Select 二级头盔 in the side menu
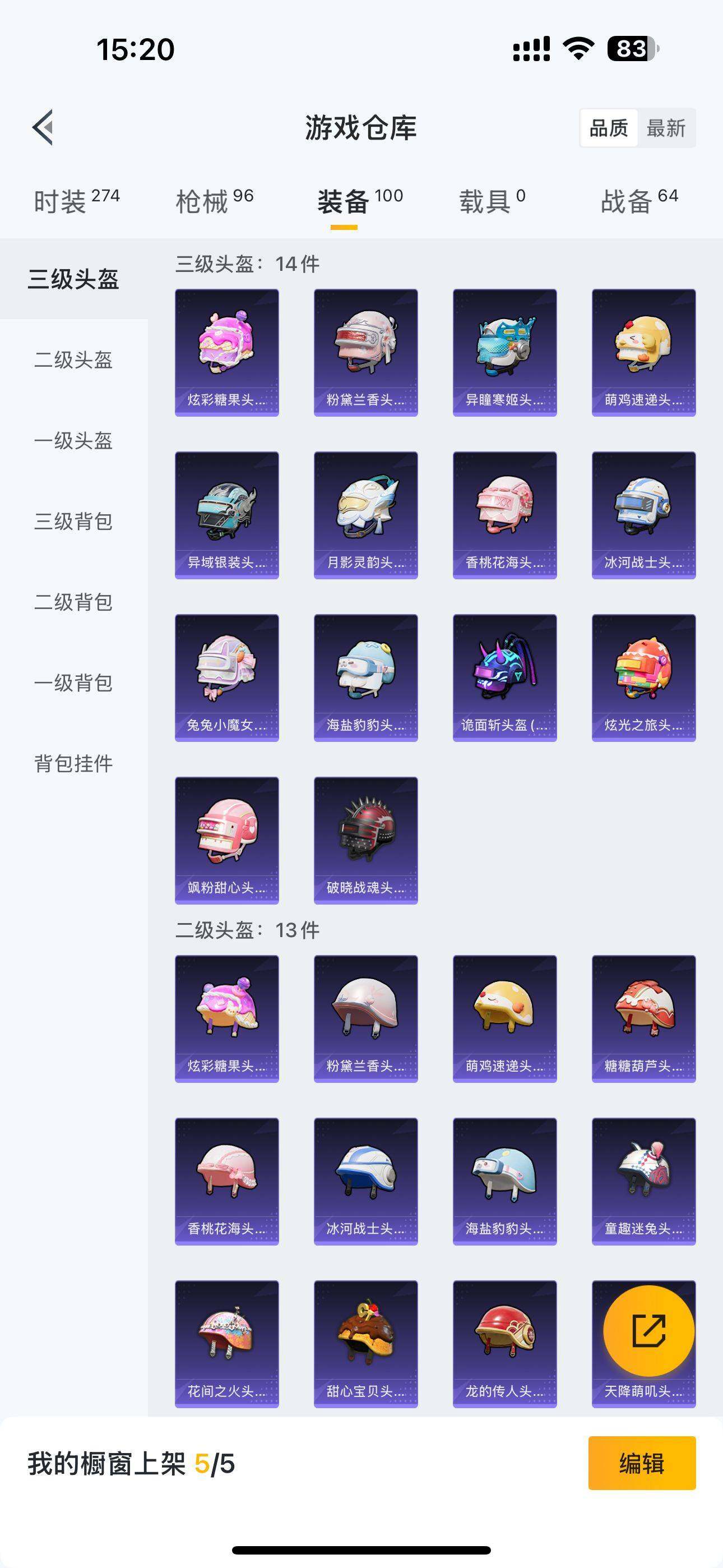Viewport: 723px width, 1568px height. [73, 359]
